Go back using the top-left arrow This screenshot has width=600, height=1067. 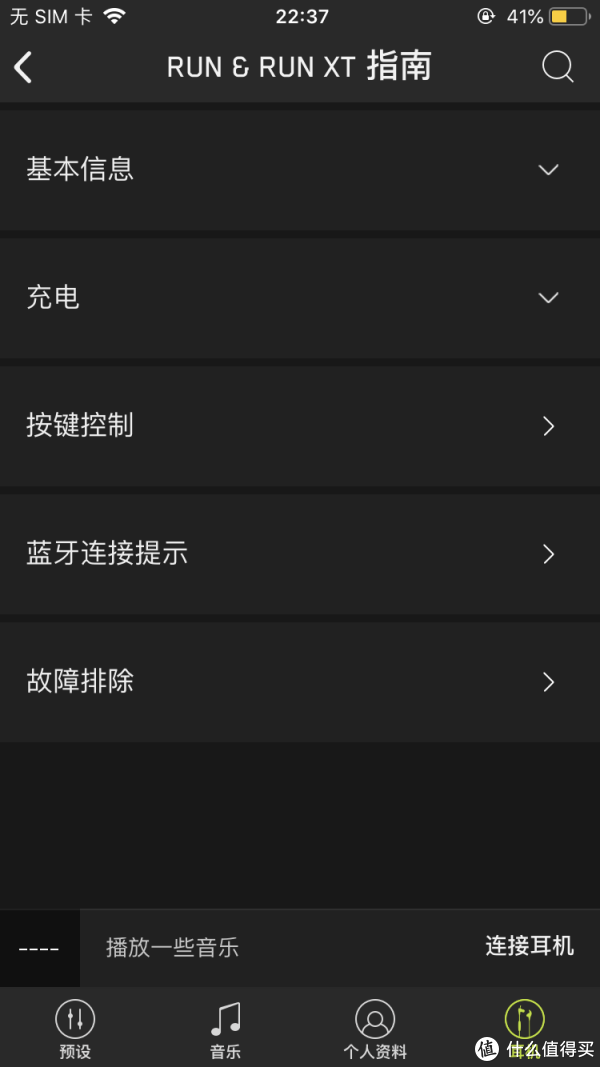23,67
